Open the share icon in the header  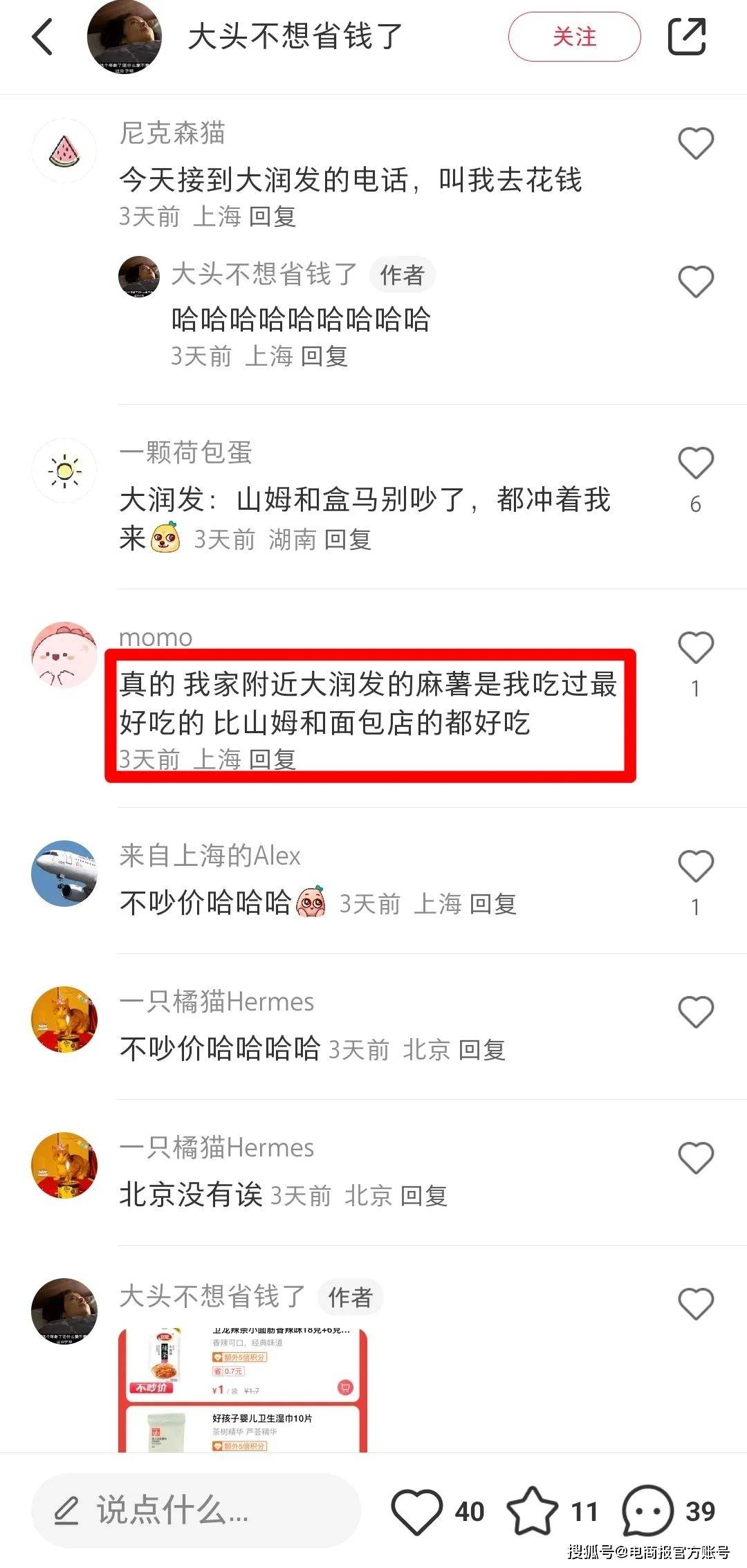[686, 37]
